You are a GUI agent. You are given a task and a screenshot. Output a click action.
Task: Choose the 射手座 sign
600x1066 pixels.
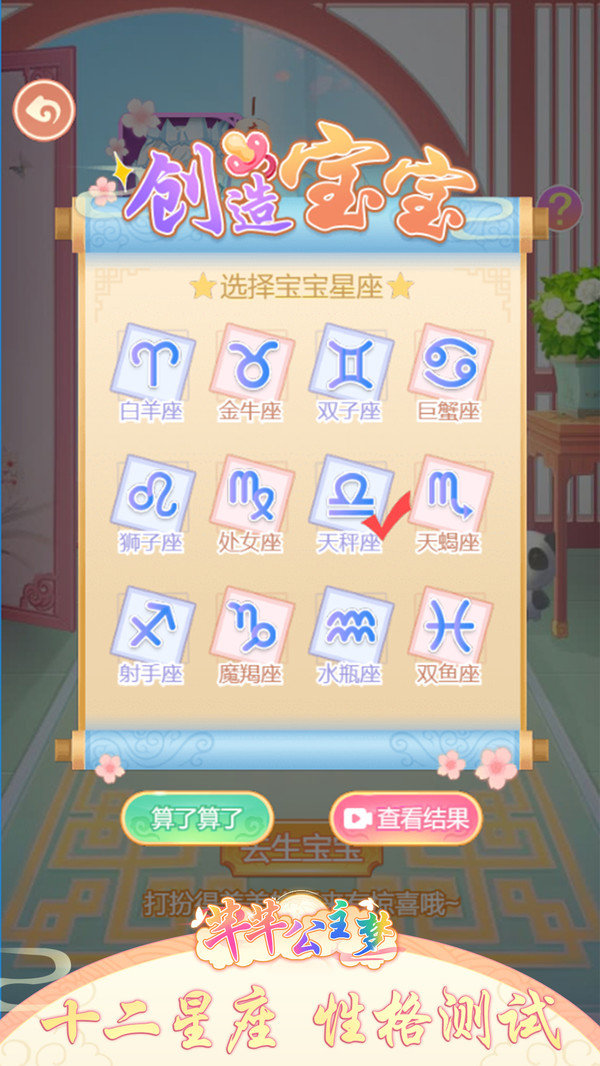pos(152,626)
